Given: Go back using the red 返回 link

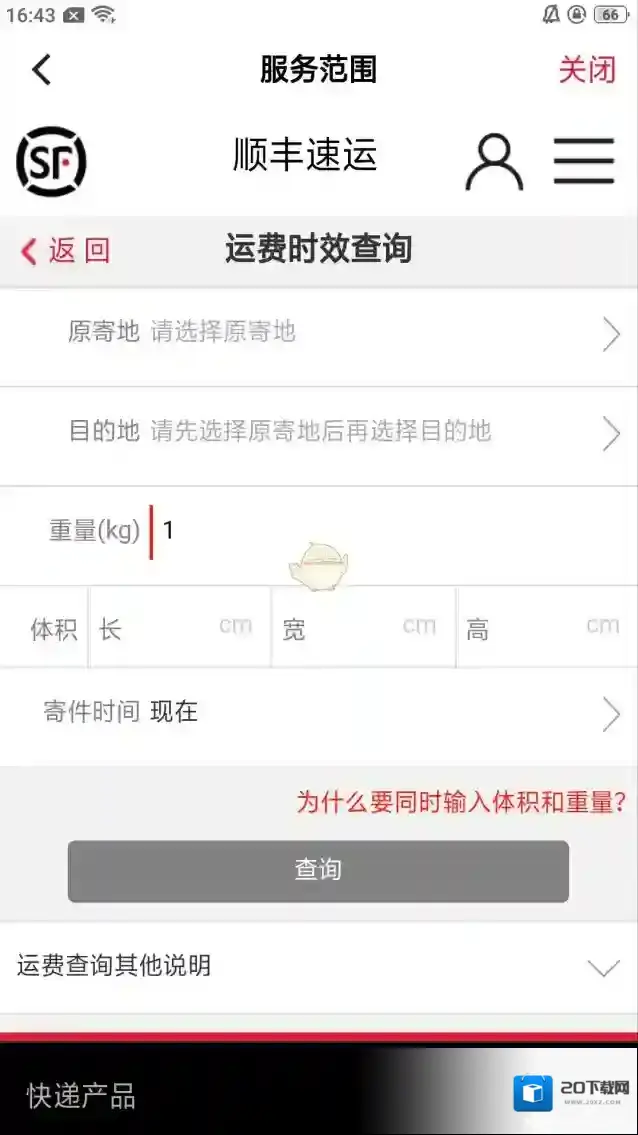Looking at the screenshot, I should click(66, 250).
